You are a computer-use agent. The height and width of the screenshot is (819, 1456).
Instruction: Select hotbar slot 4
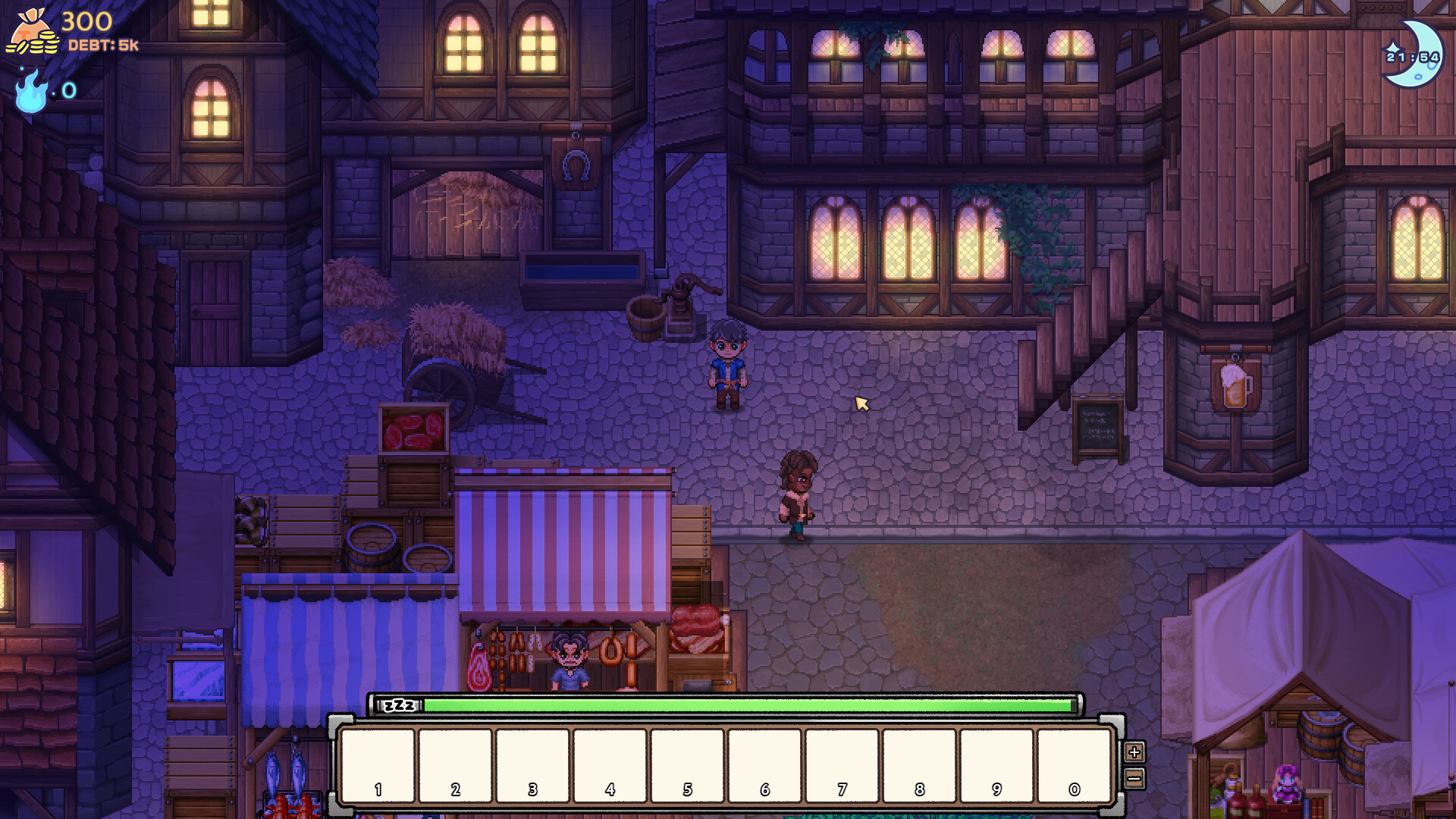tap(610, 764)
